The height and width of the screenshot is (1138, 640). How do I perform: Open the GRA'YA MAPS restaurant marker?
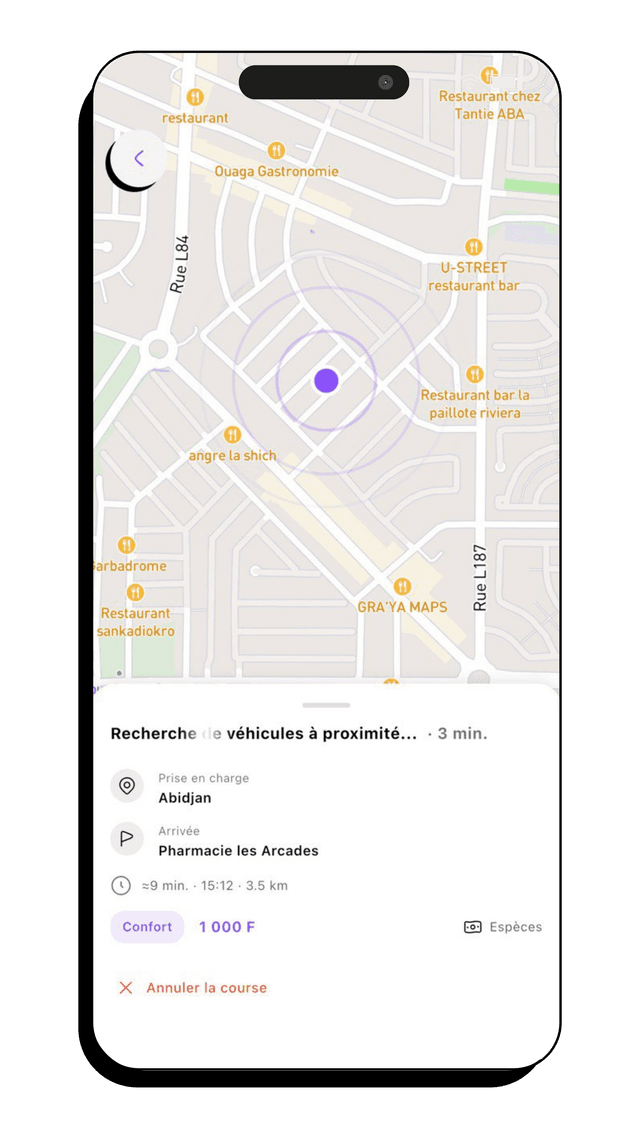402,587
